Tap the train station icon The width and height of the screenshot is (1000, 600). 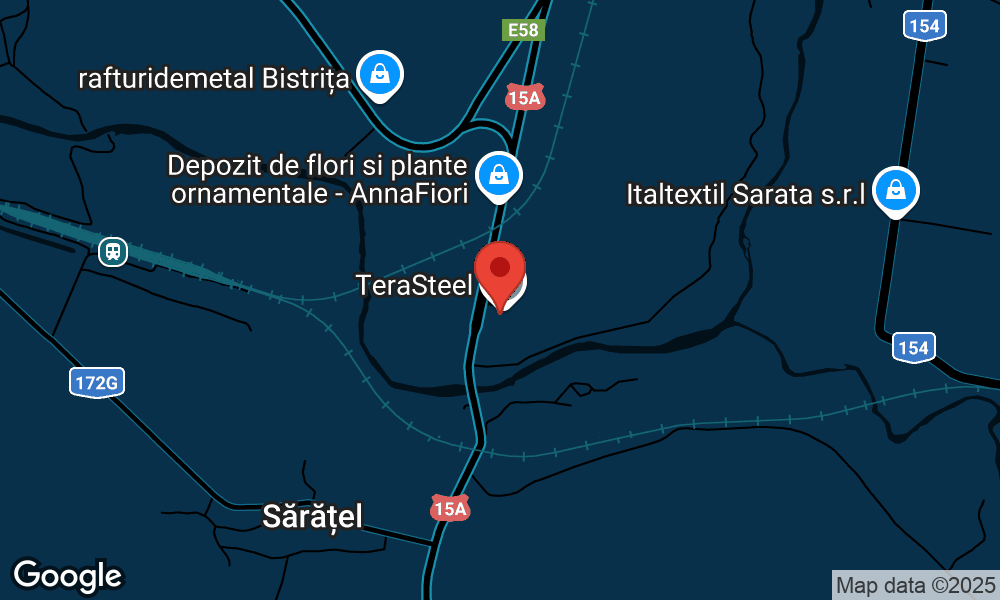pos(113,251)
